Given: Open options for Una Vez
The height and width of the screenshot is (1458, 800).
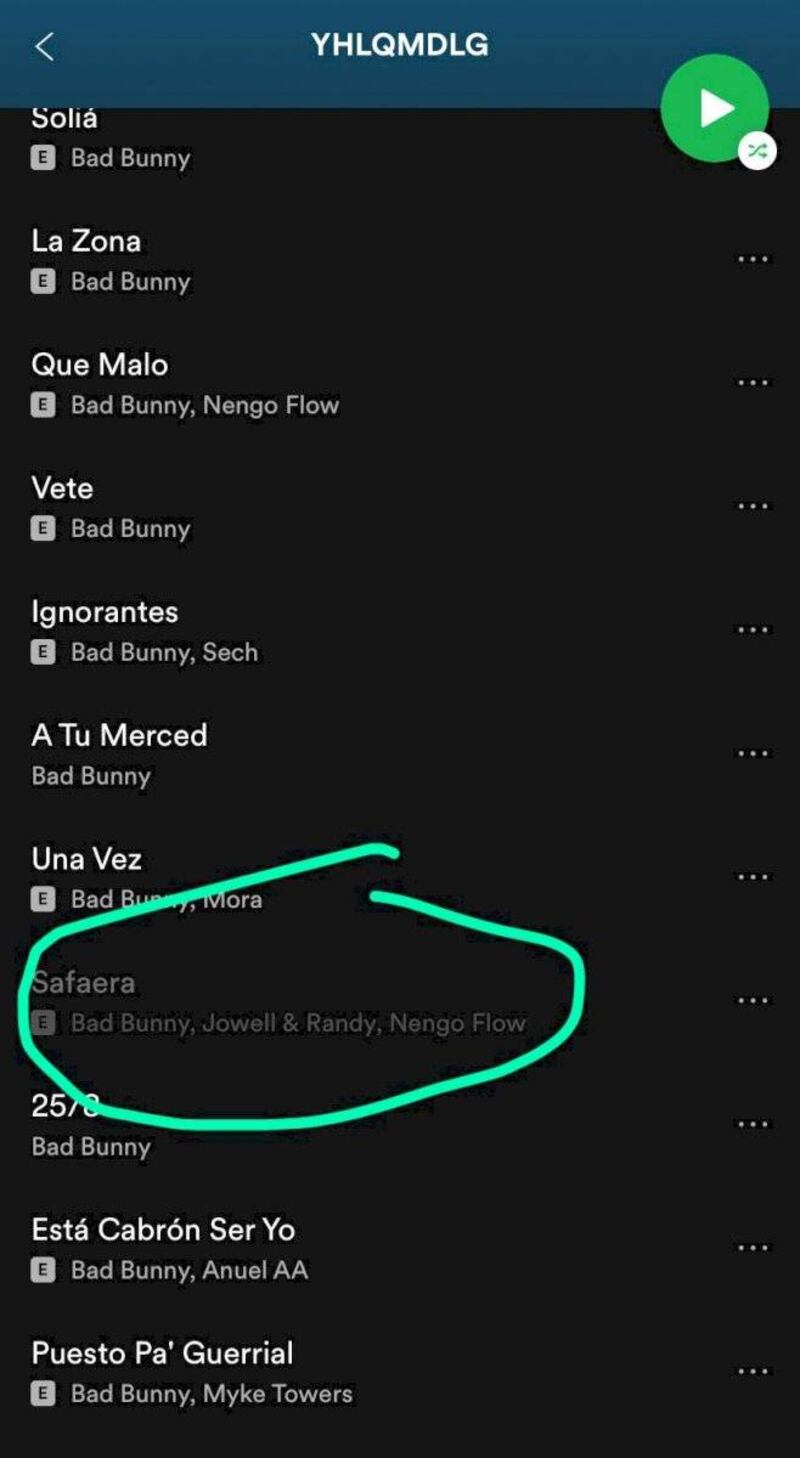Looking at the screenshot, I should 752,877.
